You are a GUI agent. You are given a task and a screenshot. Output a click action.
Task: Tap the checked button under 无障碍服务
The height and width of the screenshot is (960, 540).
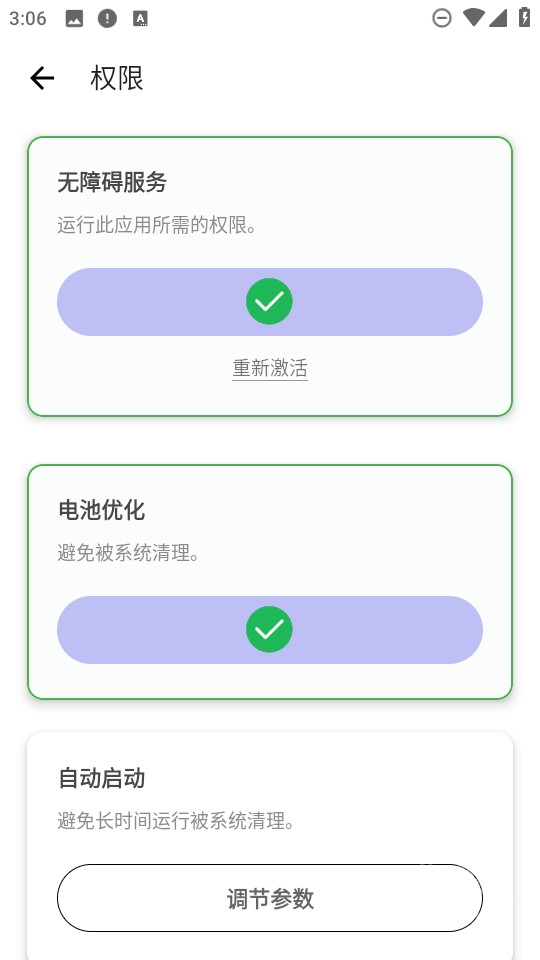pos(269,302)
